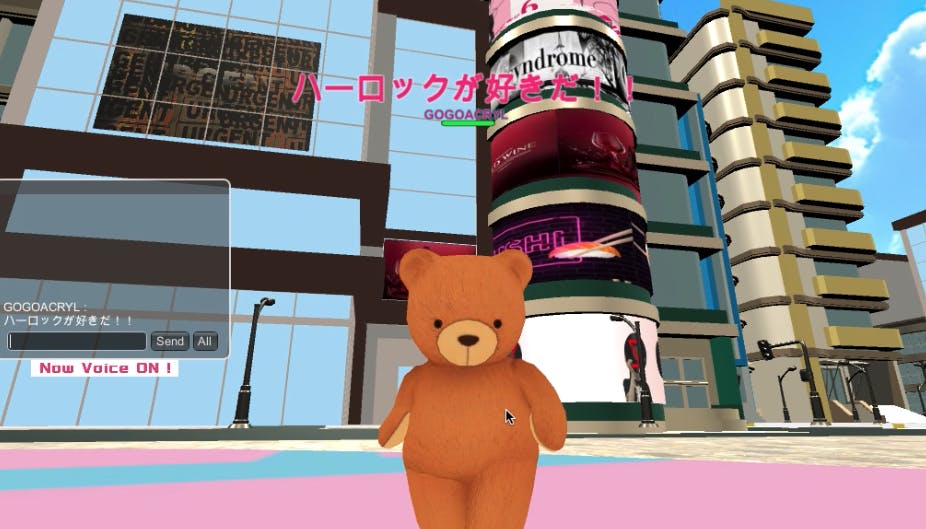Screen dimensions: 926x529
Task: Send the chat message
Action: coord(170,341)
